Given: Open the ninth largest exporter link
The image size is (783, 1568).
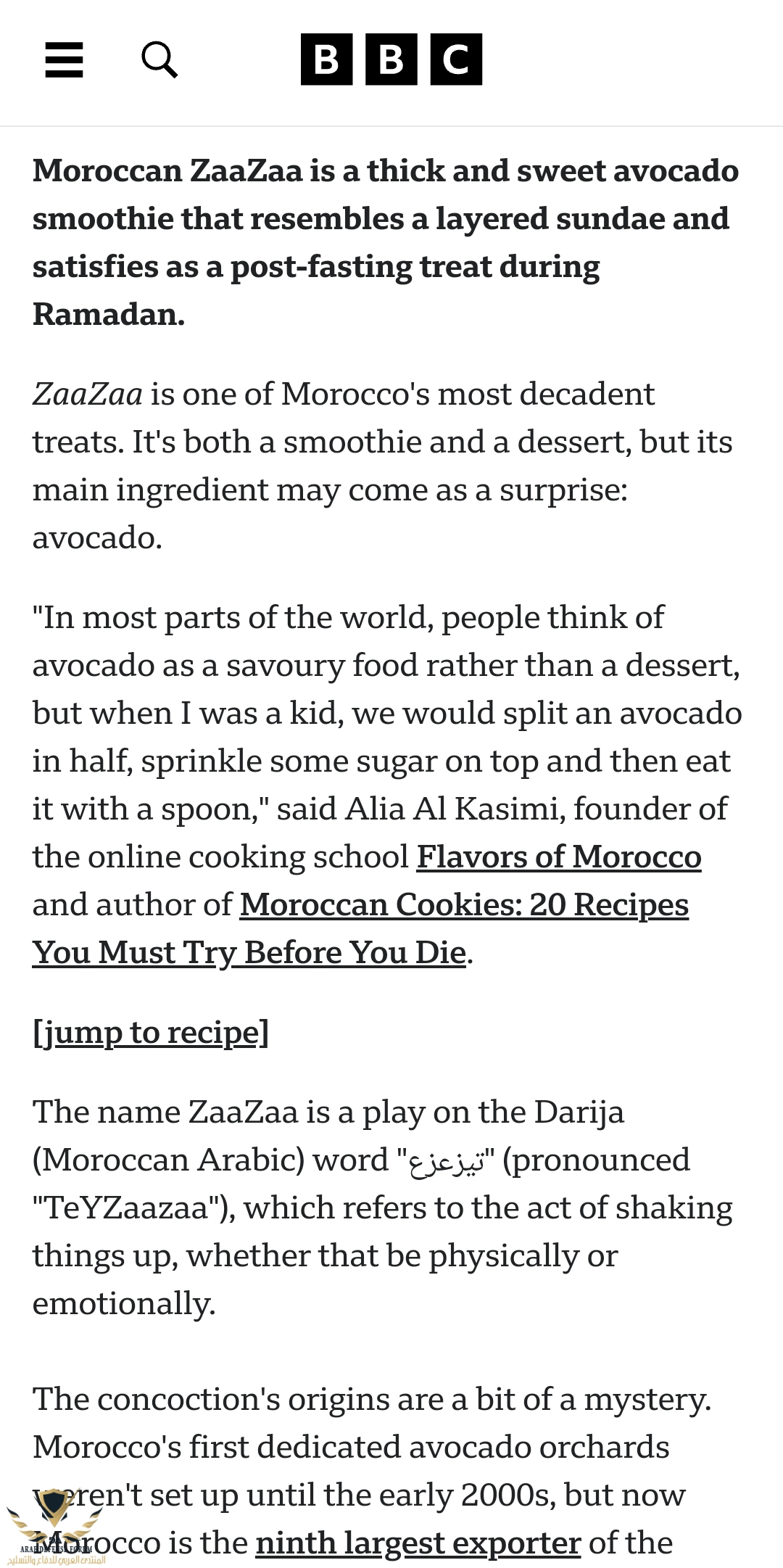Looking at the screenshot, I should 418,1543.
